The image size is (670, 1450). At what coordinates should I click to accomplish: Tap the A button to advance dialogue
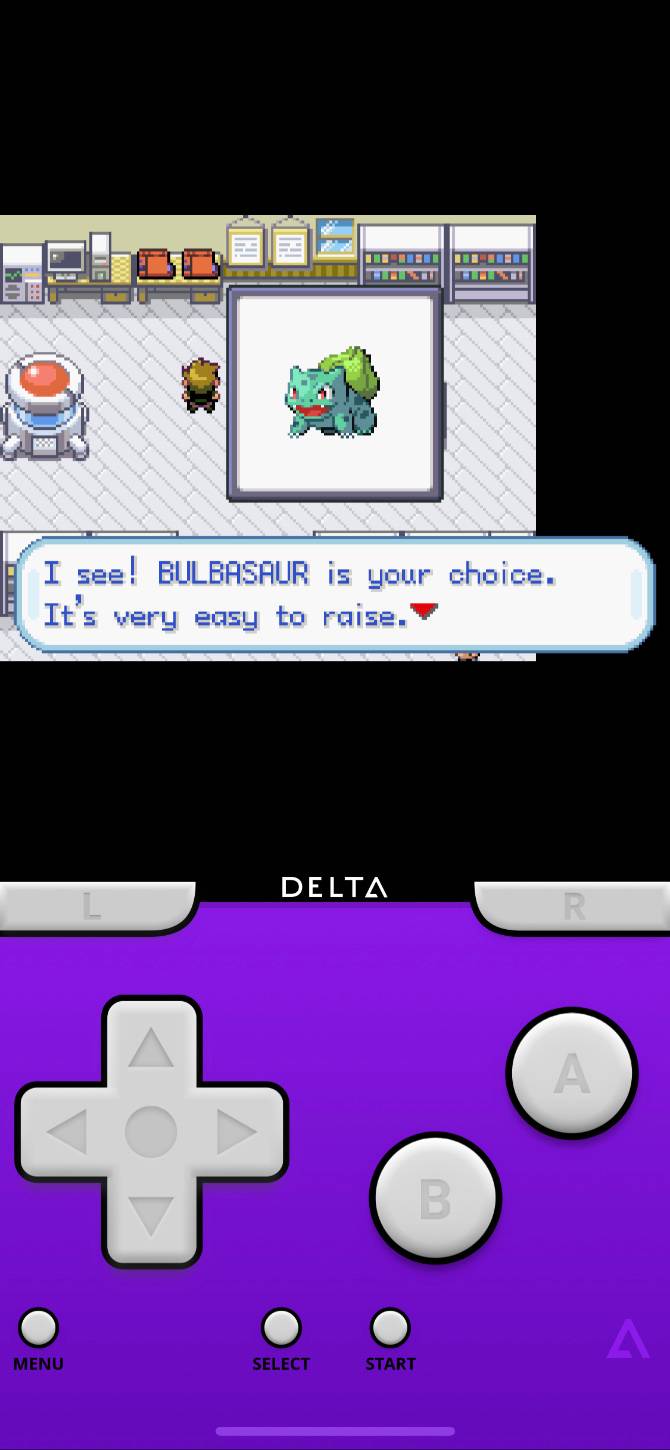(571, 1073)
